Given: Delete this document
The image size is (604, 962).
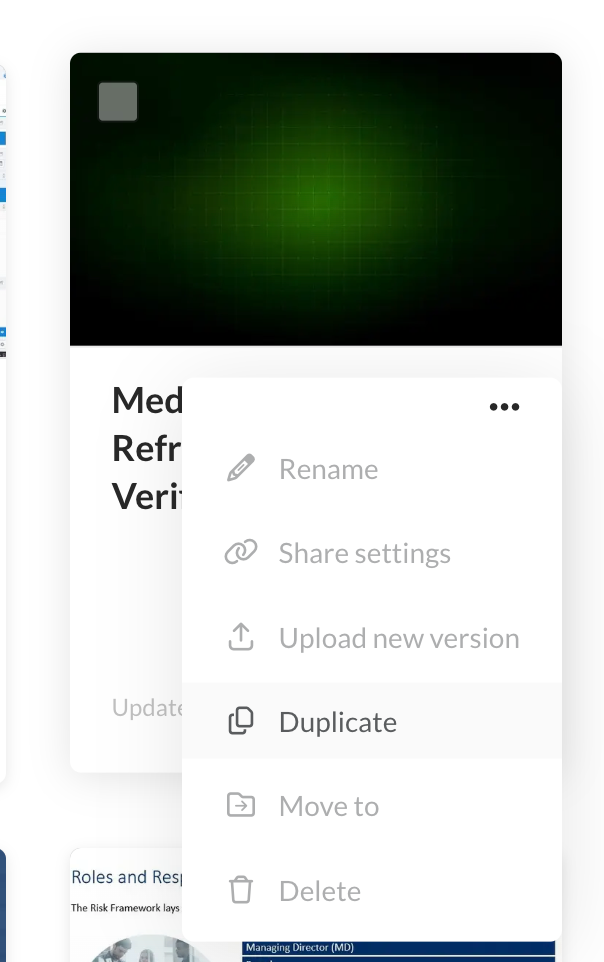Looking at the screenshot, I should 319,890.
